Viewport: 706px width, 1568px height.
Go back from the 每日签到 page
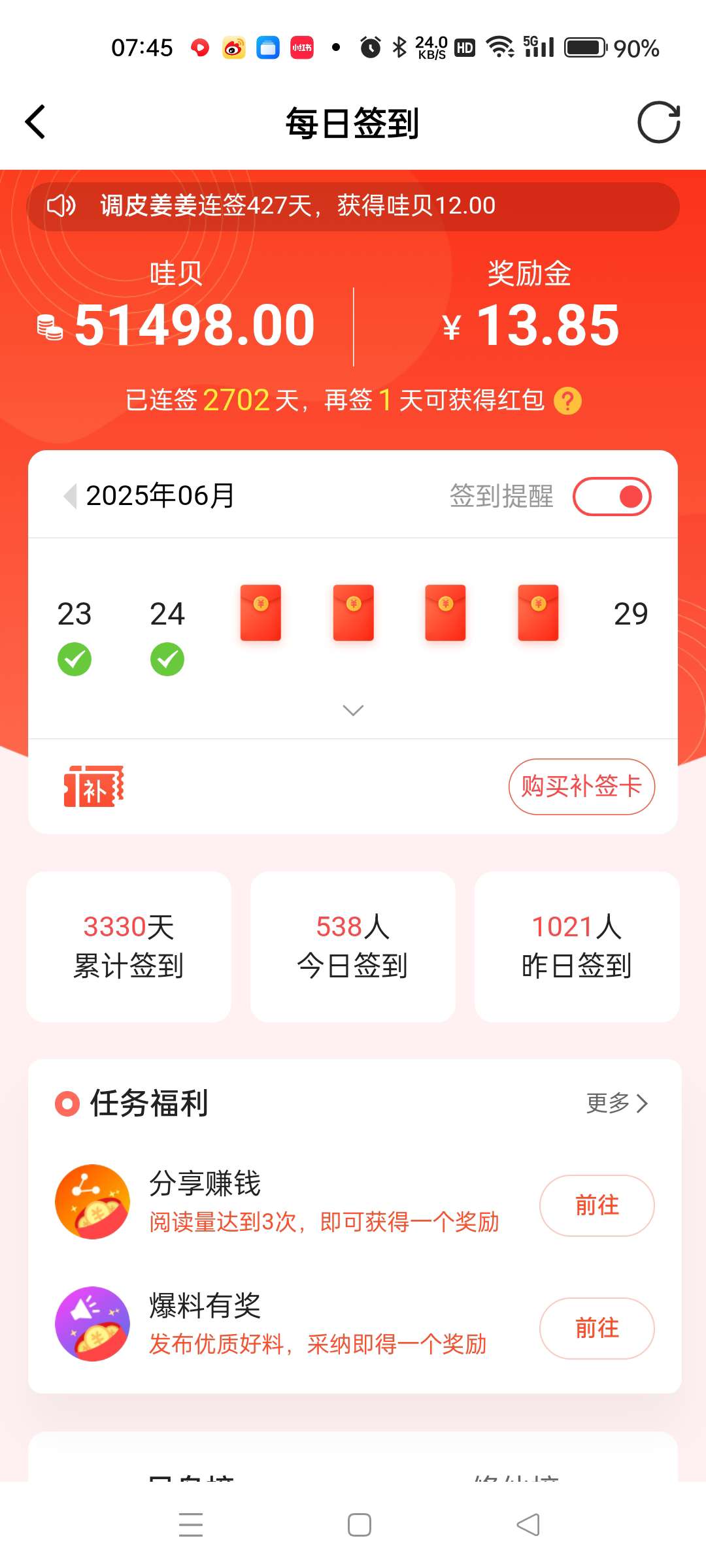point(35,122)
